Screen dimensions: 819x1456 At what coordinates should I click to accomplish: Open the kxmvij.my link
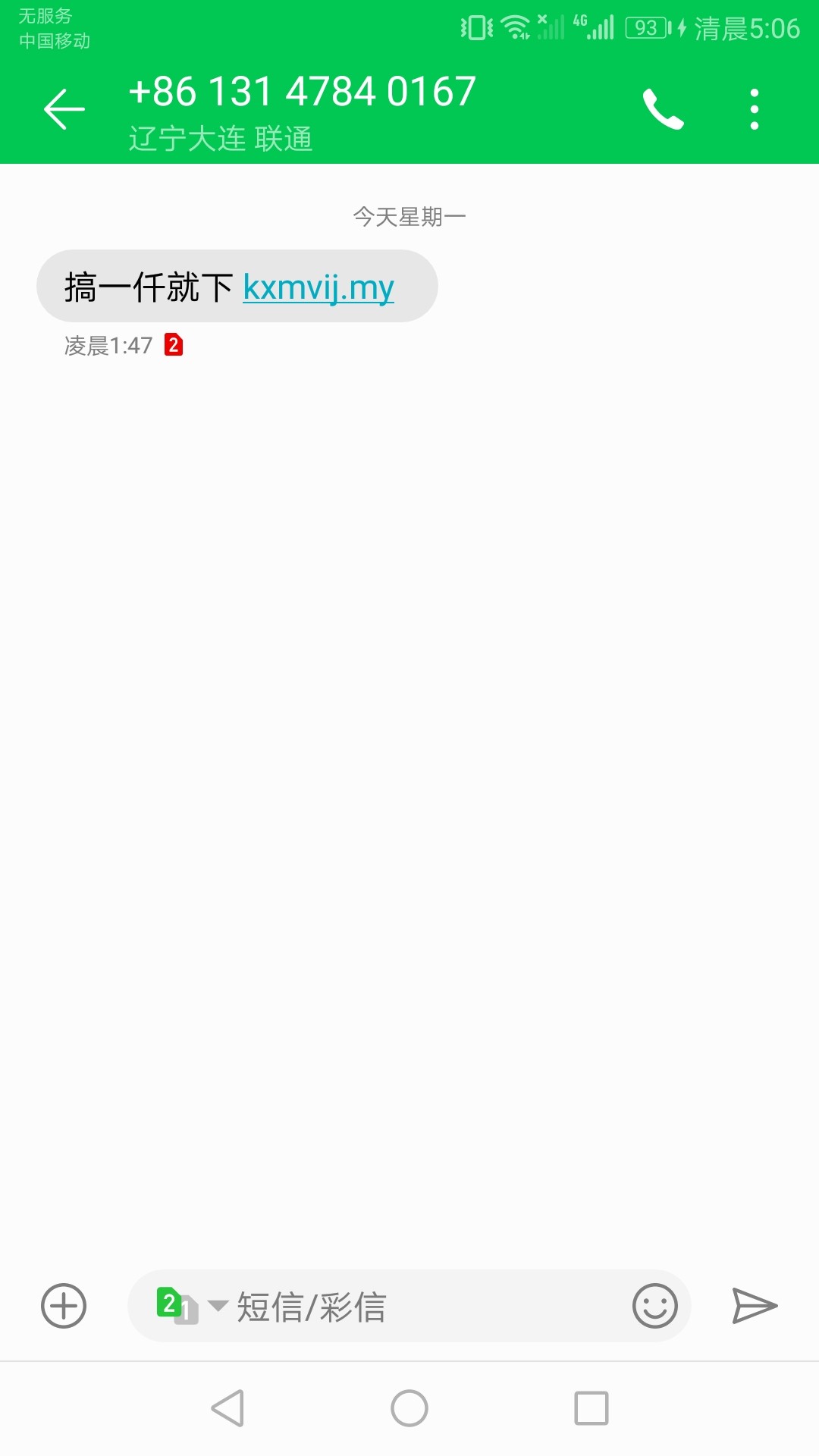318,288
